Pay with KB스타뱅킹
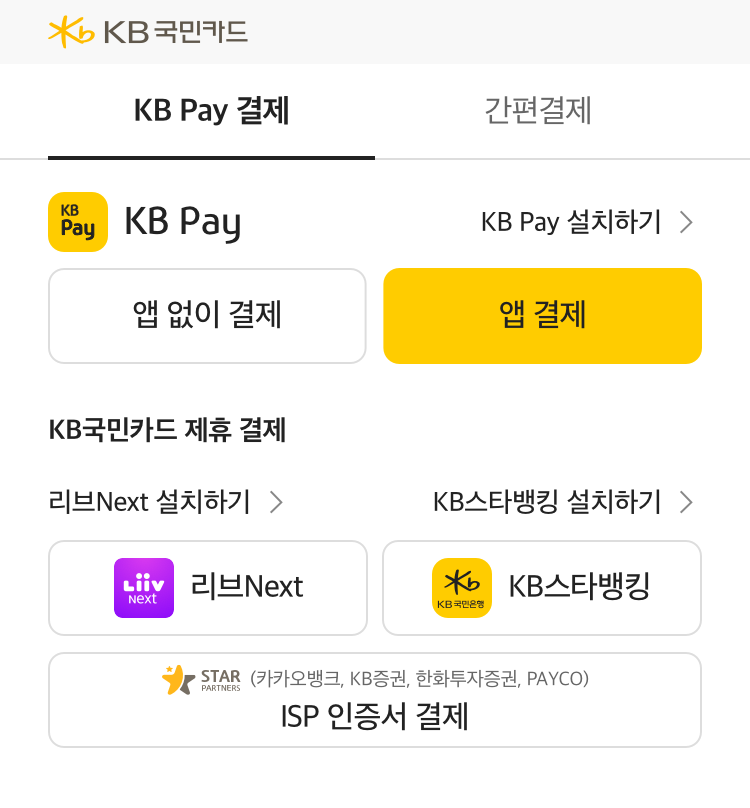Image resolution: width=750 pixels, height=808 pixels. point(541,588)
